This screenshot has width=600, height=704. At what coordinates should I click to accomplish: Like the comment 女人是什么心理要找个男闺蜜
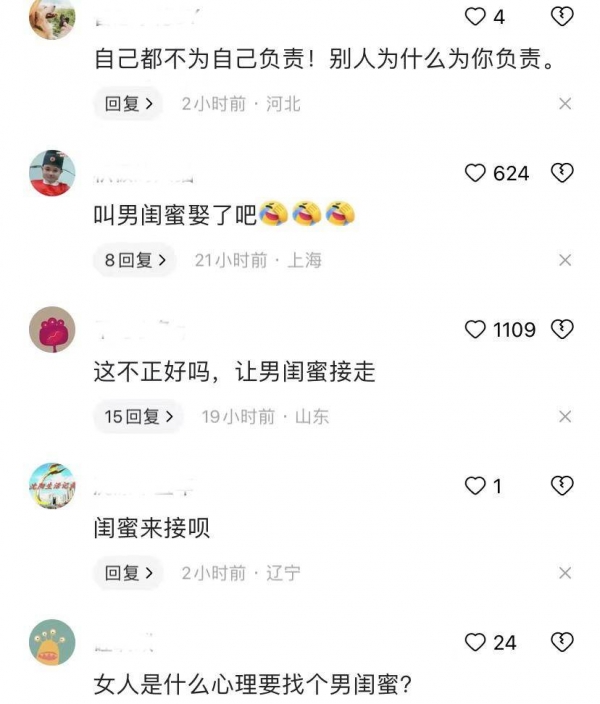point(476,642)
